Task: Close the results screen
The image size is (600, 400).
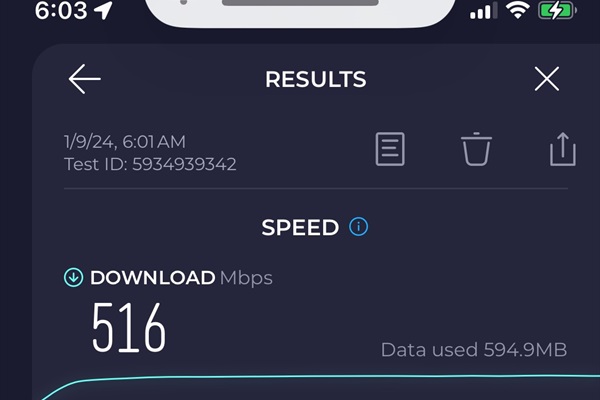Action: (x=546, y=79)
